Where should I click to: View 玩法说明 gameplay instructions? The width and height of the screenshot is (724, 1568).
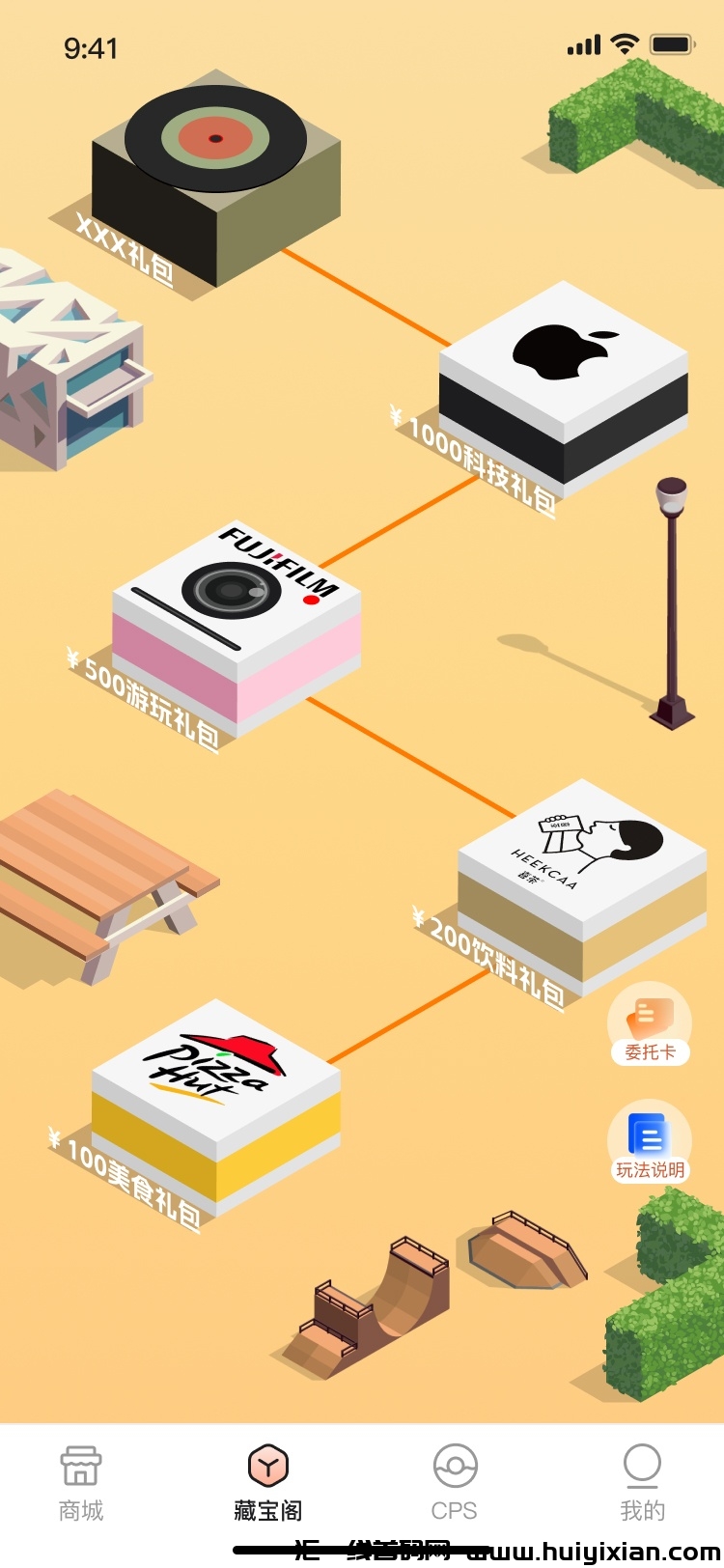650,1142
